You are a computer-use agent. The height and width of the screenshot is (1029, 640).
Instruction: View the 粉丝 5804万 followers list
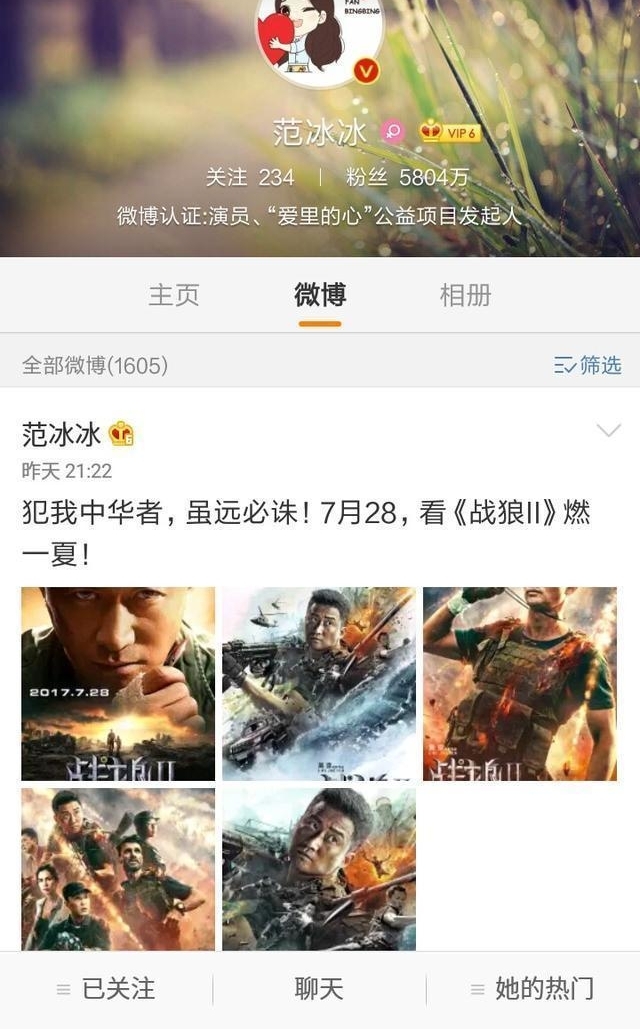[407, 177]
